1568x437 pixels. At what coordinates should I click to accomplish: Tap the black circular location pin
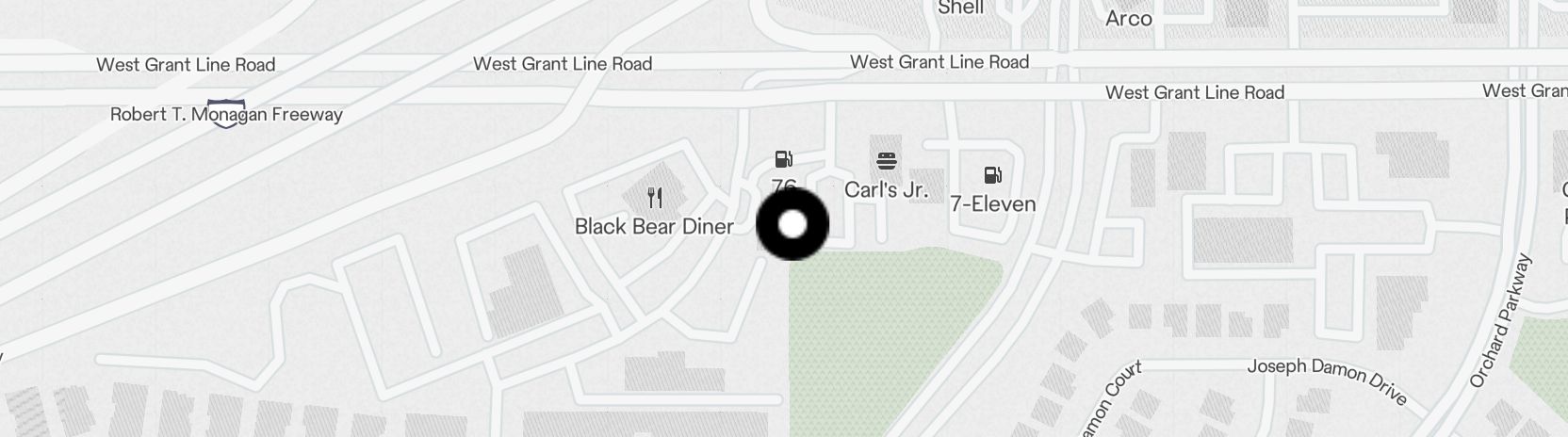pos(792,224)
